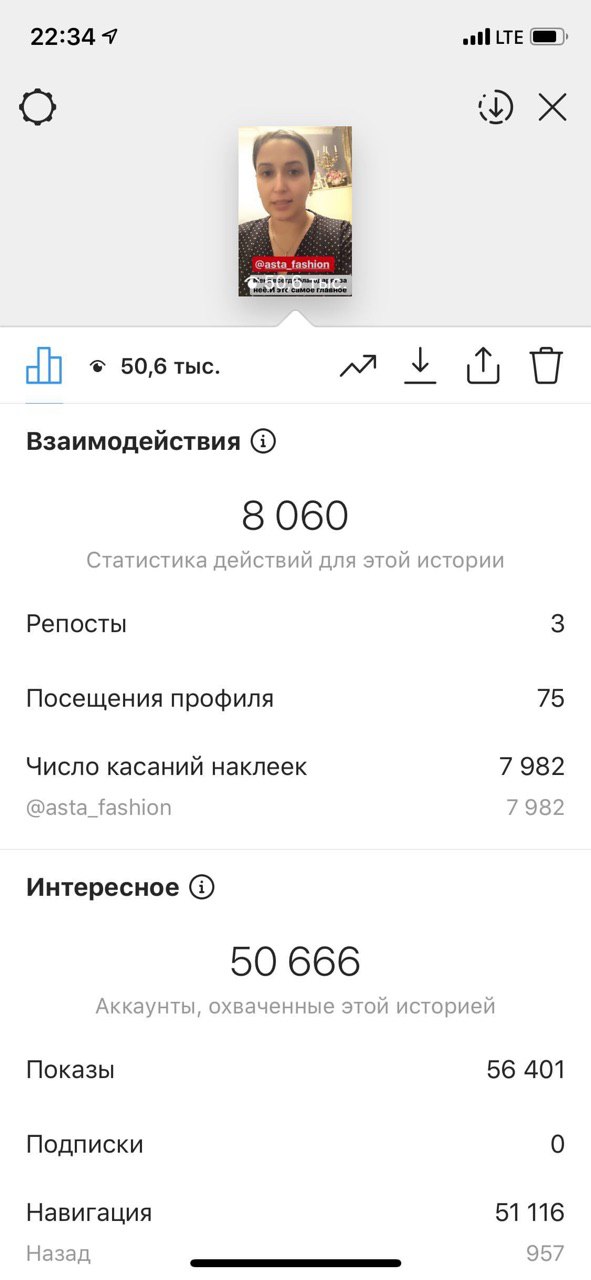Screen dimensions: 591x1280
Task: Promote the story via the trending arrow icon
Action: pos(358,367)
